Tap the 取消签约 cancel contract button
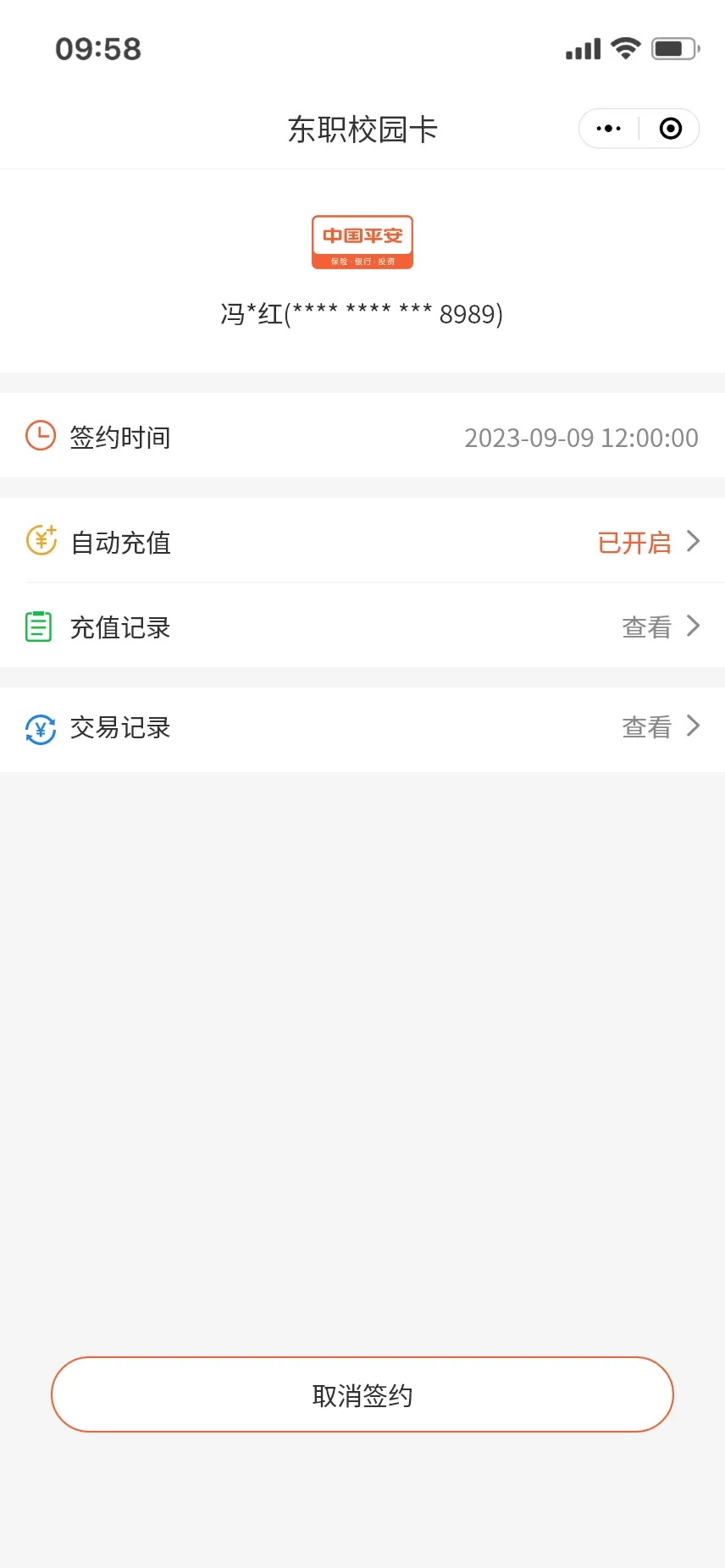This screenshot has height=1568, width=725. [362, 1394]
